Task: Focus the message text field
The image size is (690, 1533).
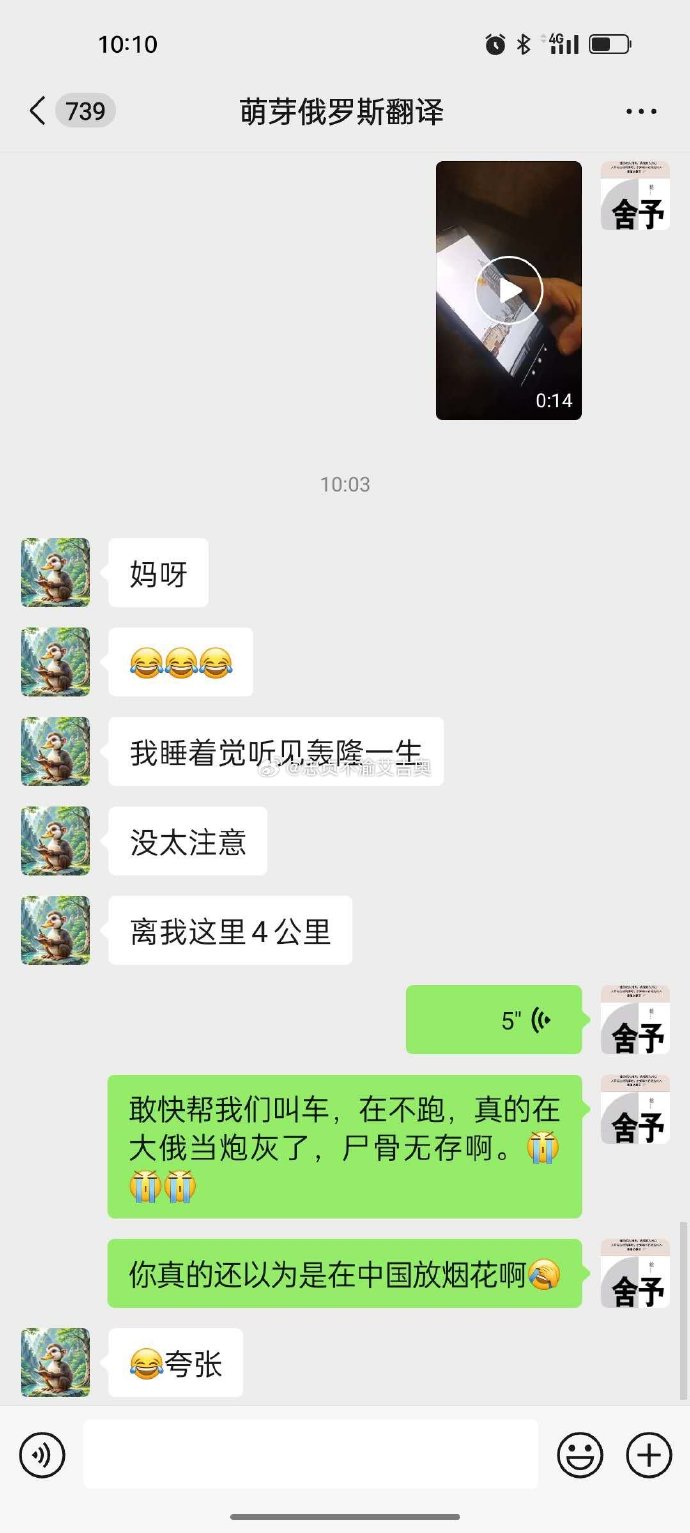Action: coord(310,1454)
